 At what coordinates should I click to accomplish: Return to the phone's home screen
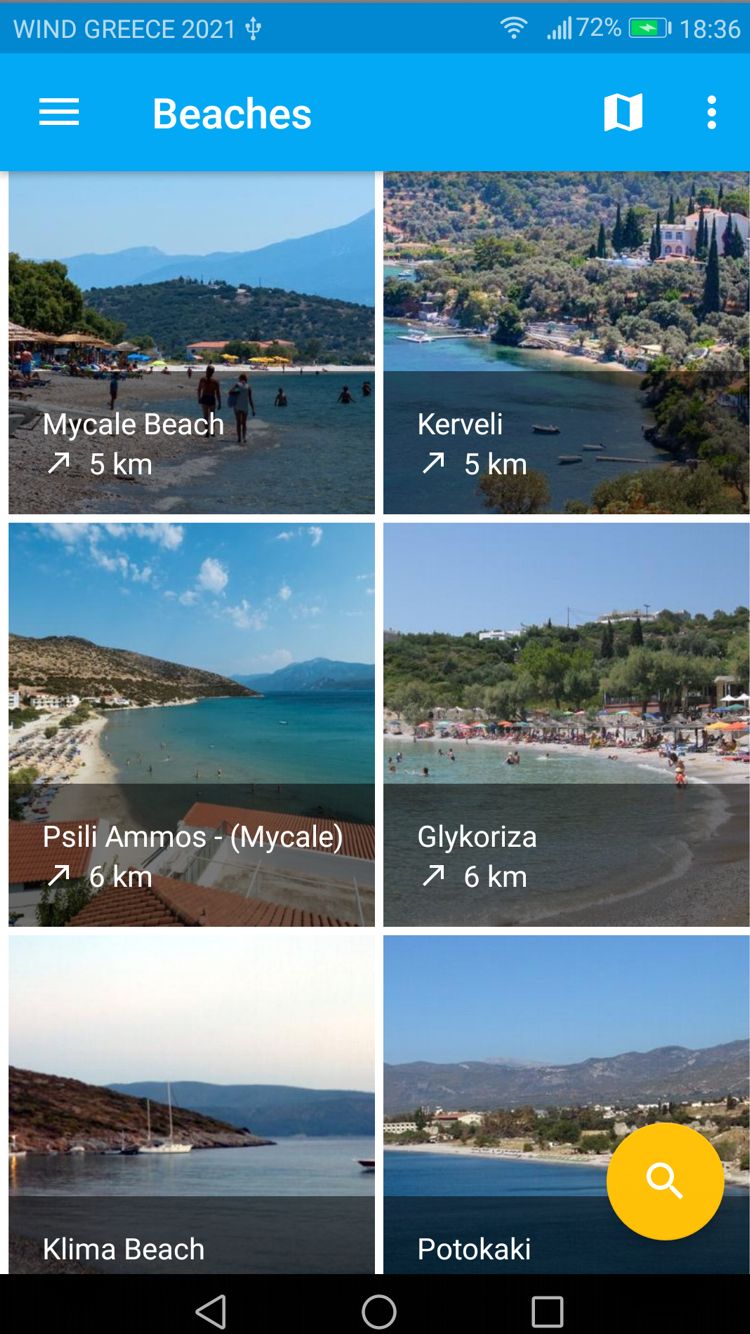379,1311
